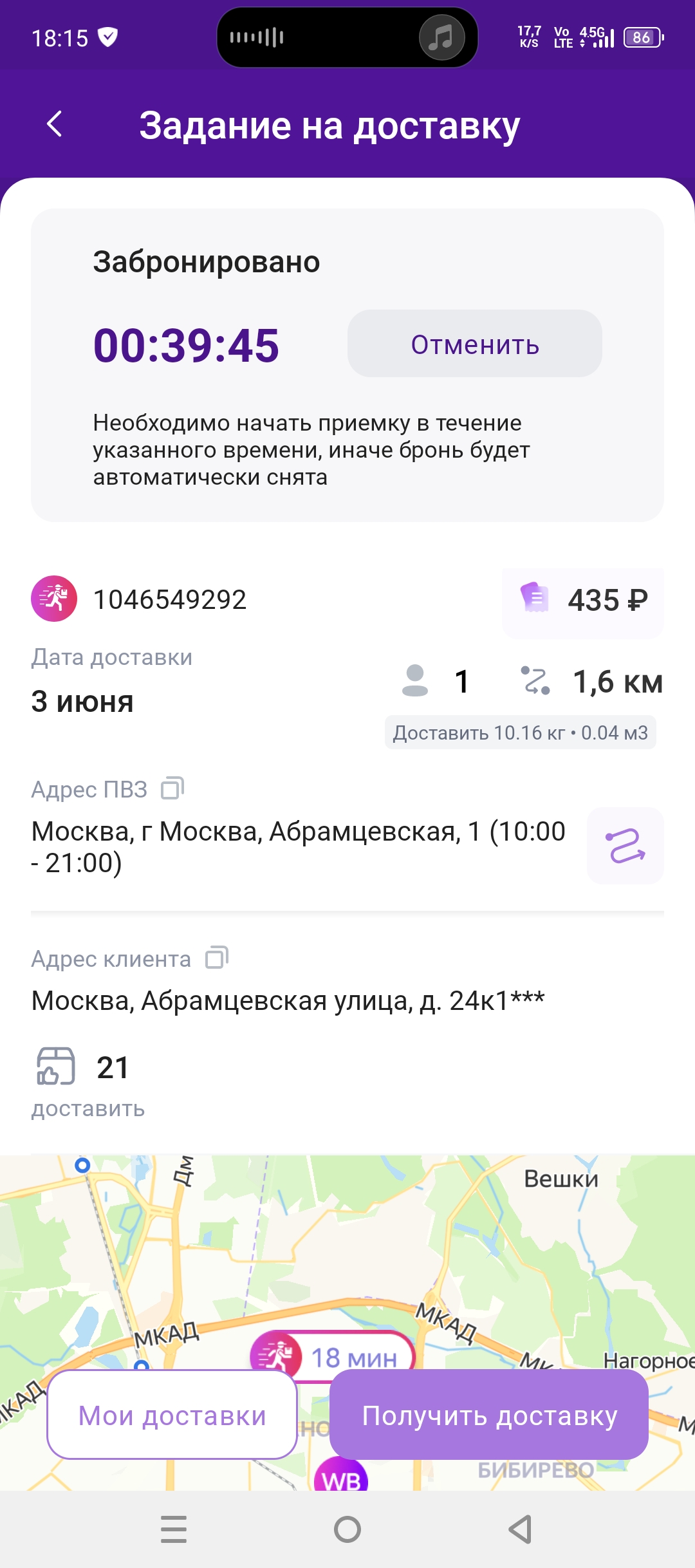Open the route to the pickup point
The image size is (695, 1568).
click(x=625, y=845)
